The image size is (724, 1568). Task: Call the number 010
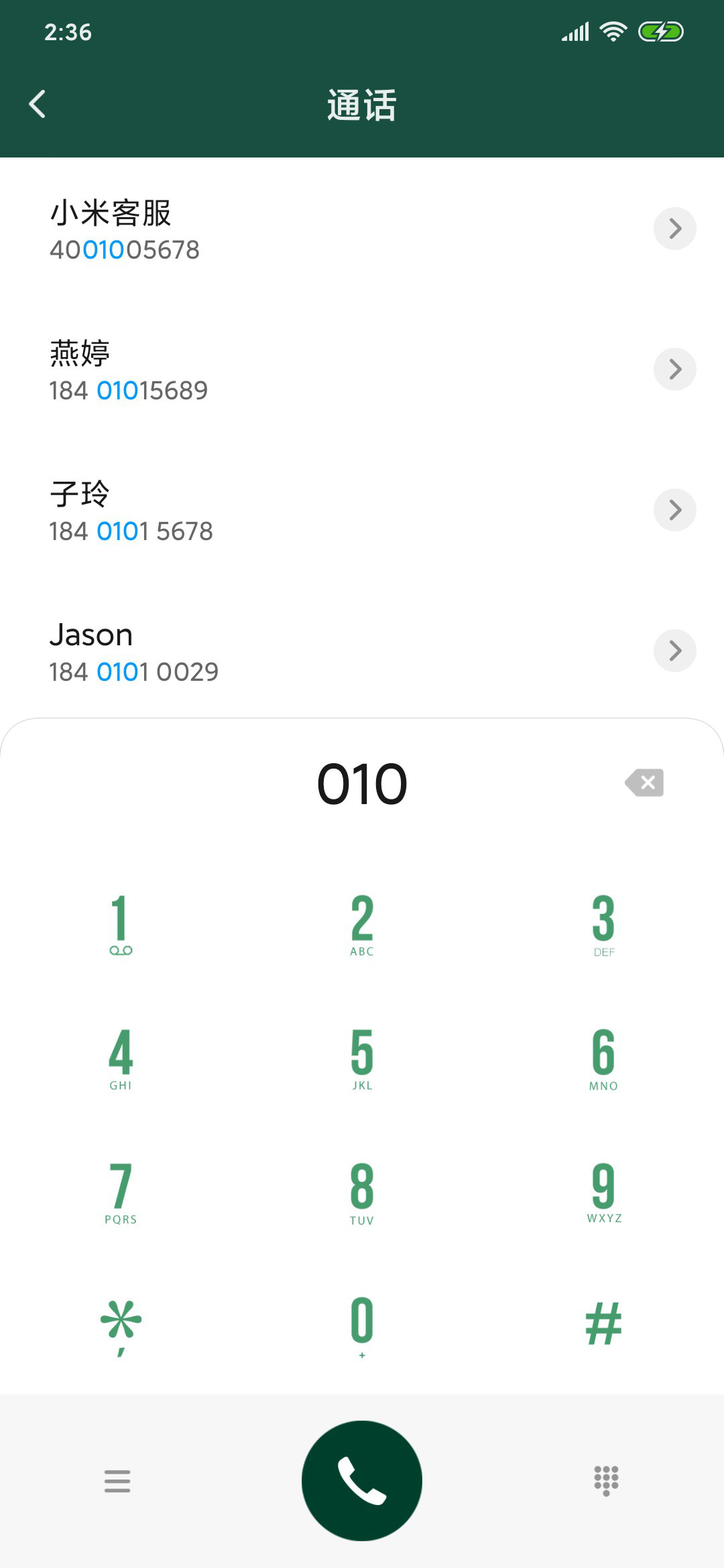[x=362, y=1481]
